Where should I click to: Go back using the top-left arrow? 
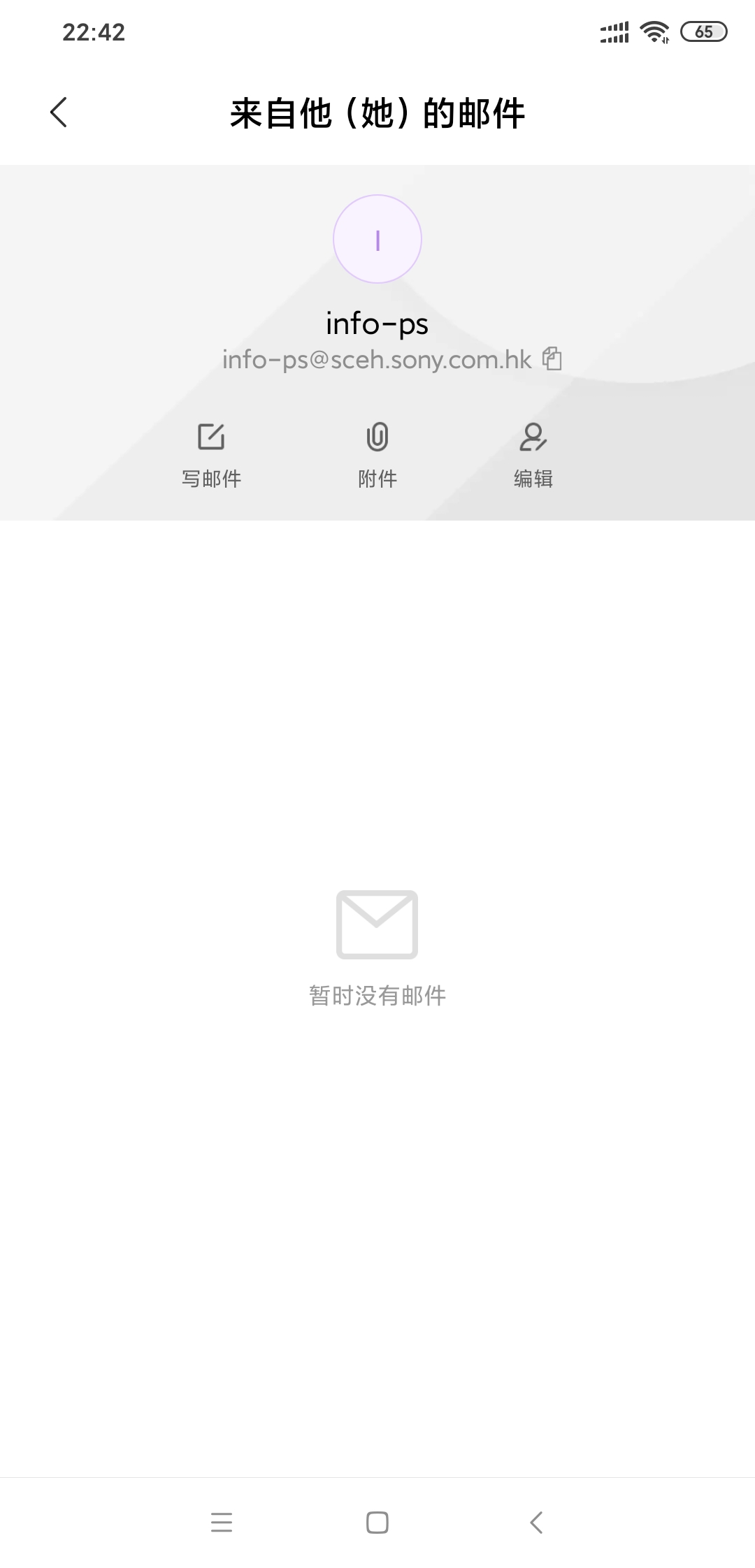[59, 112]
